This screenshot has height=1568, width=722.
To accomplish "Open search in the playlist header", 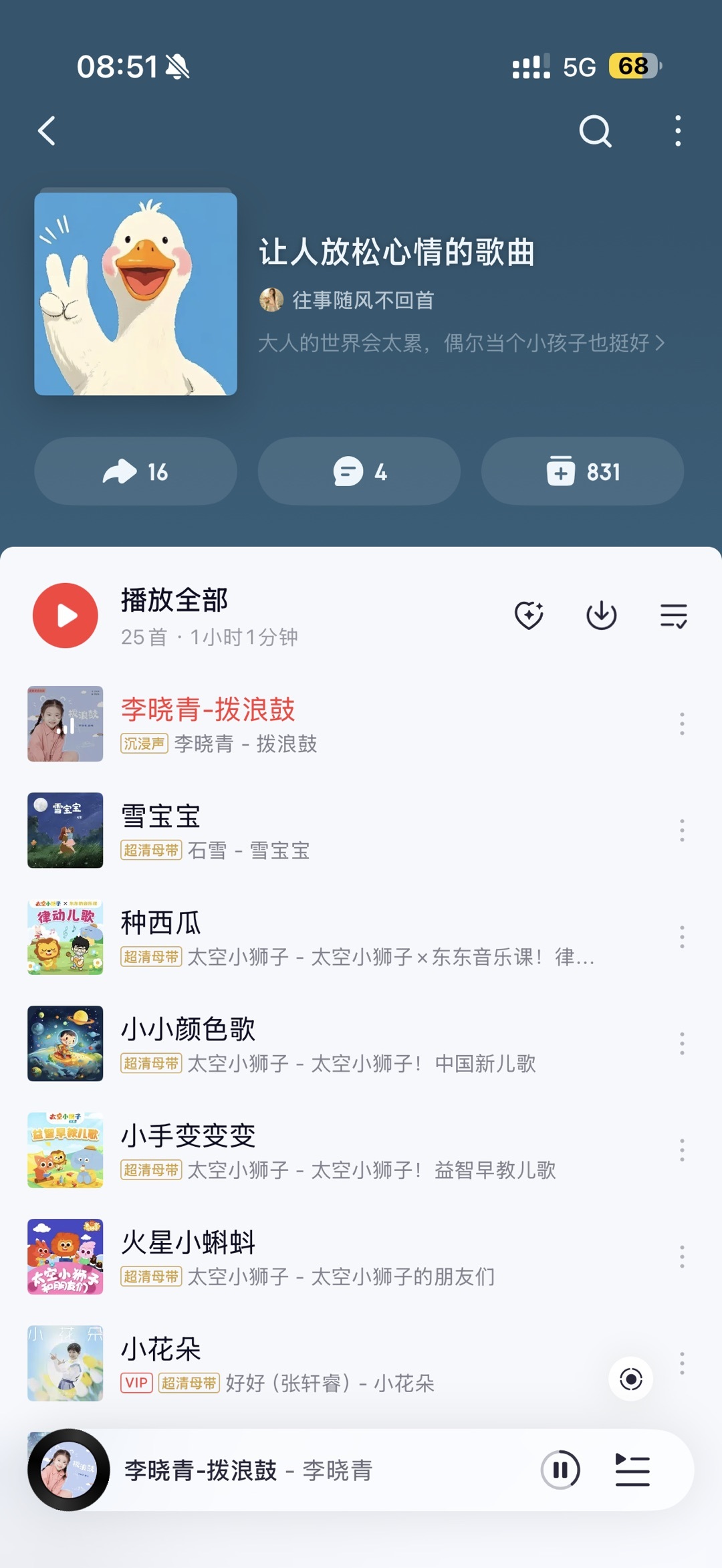I will click(595, 131).
